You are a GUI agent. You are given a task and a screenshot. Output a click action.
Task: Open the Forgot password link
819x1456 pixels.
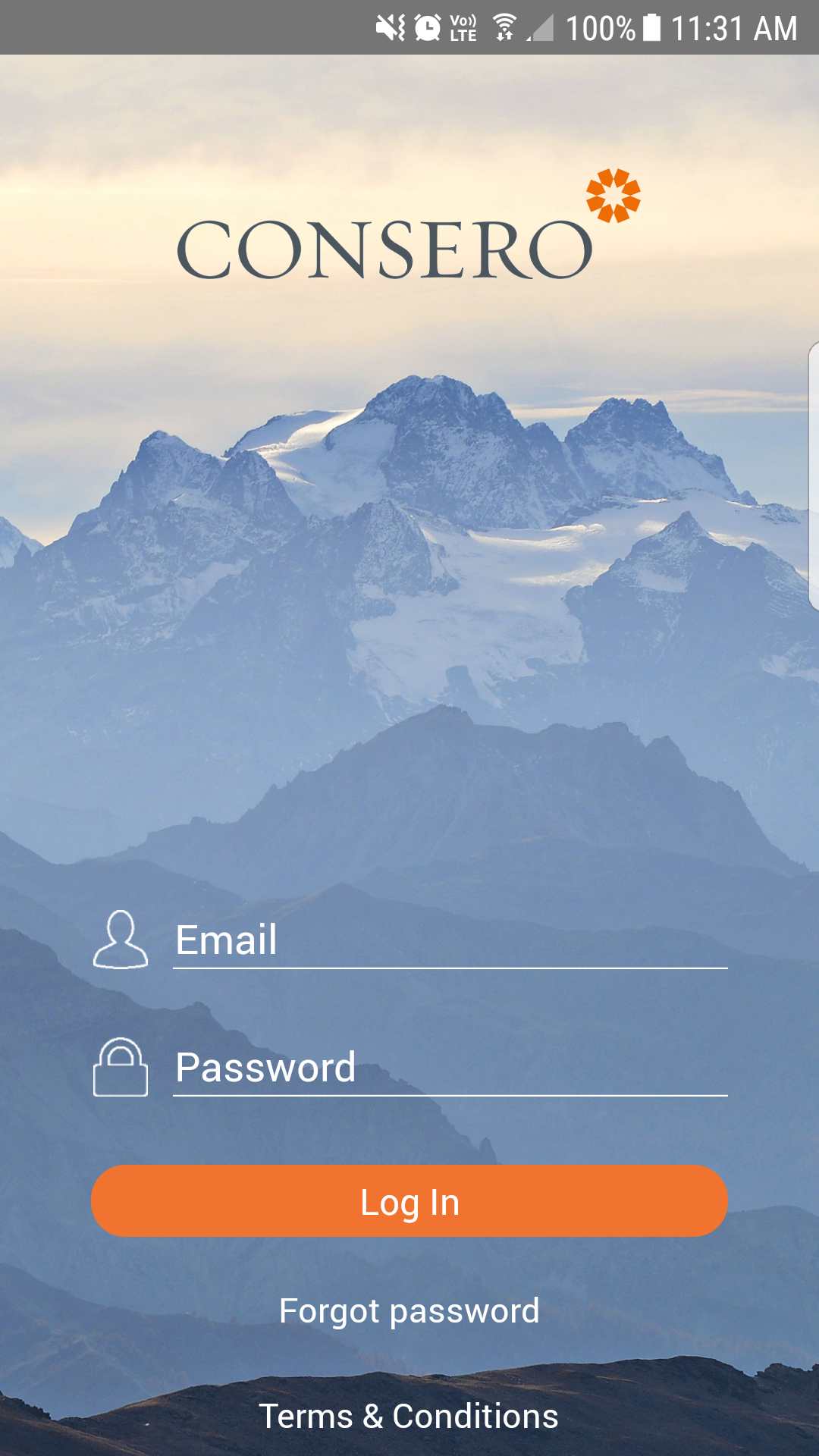(x=409, y=1311)
